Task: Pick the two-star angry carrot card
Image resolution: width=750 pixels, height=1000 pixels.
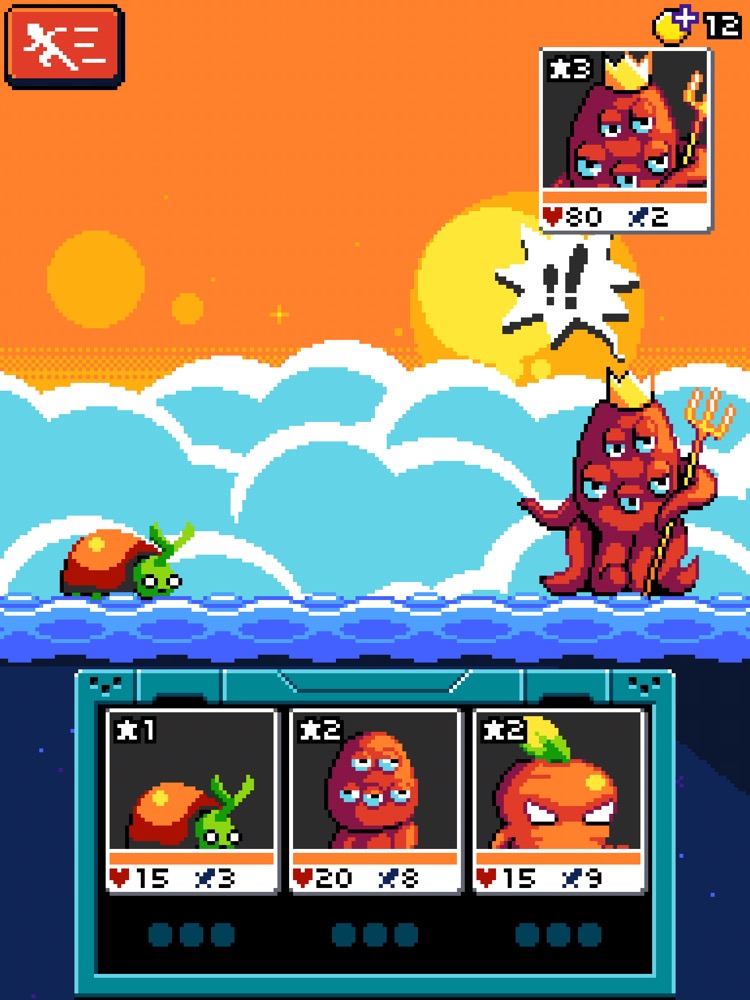Action: (x=558, y=800)
